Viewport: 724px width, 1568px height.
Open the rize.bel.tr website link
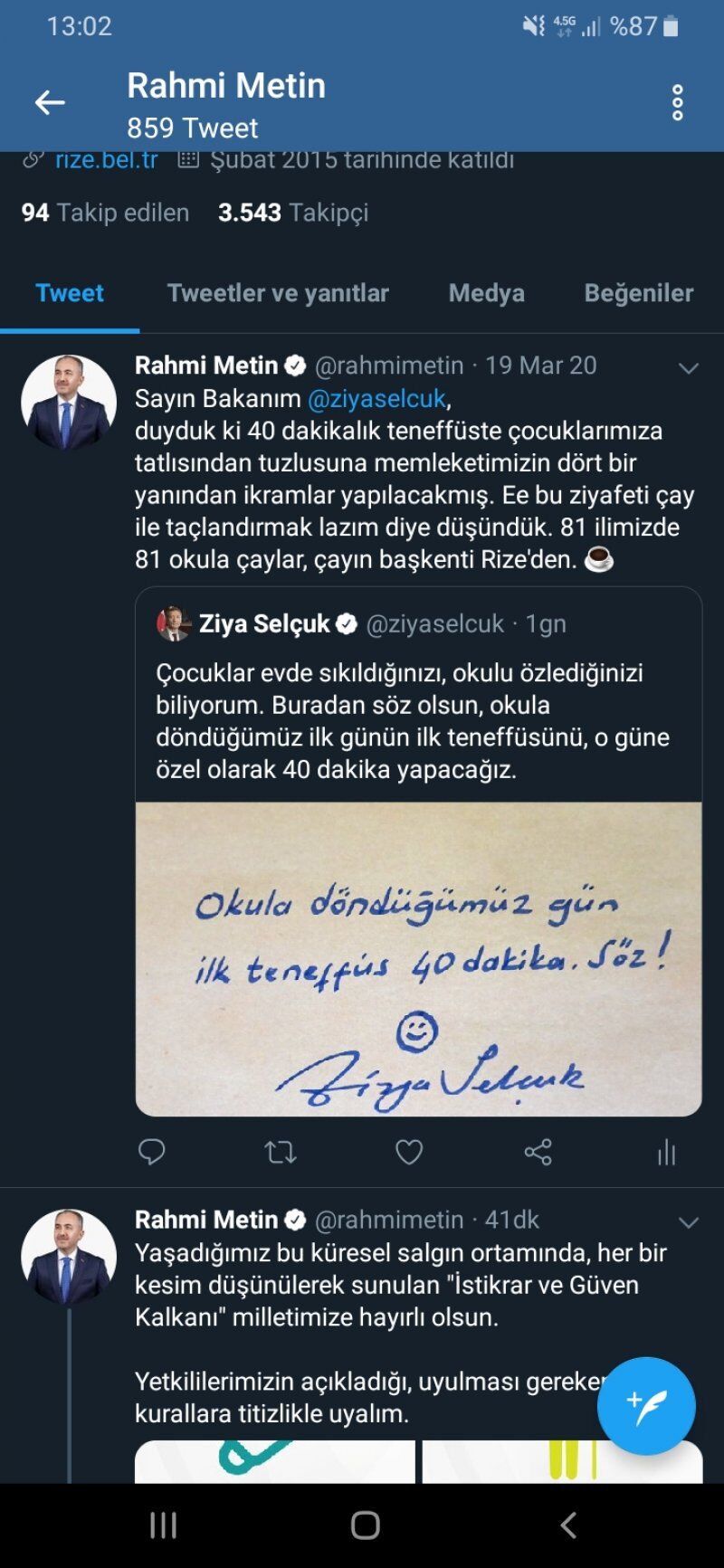106,161
